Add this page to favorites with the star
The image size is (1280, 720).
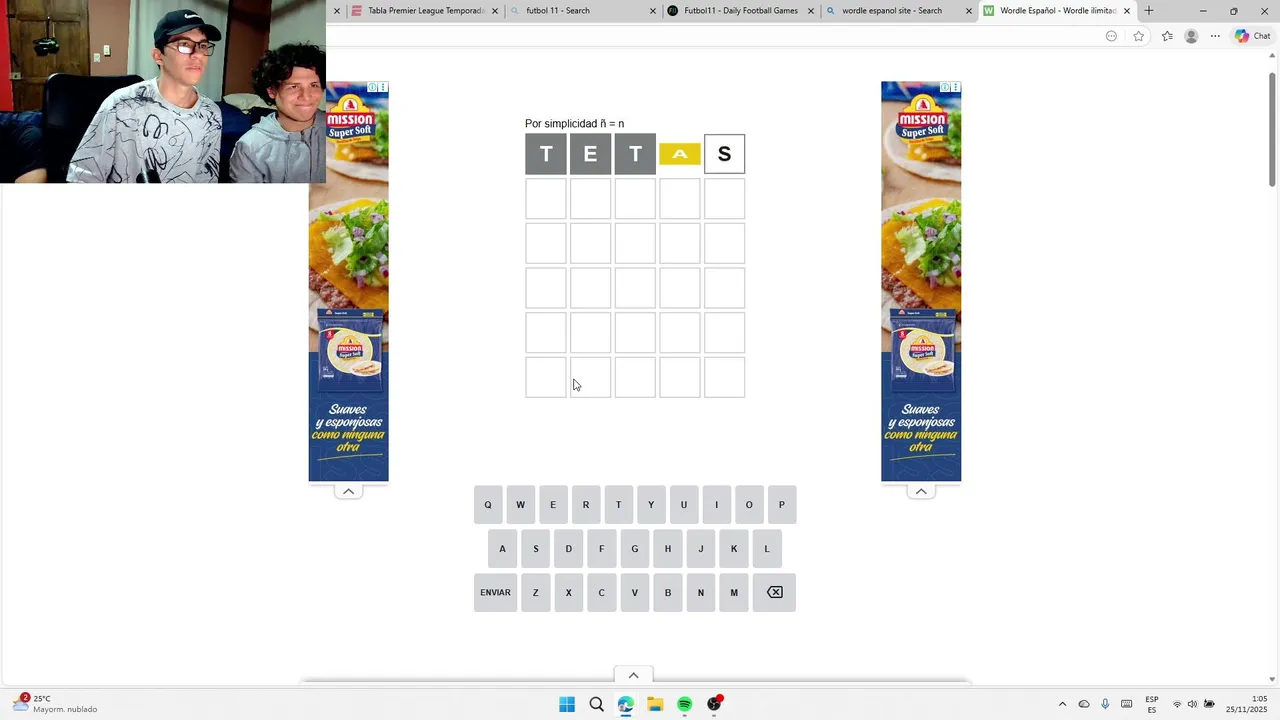(x=1138, y=36)
